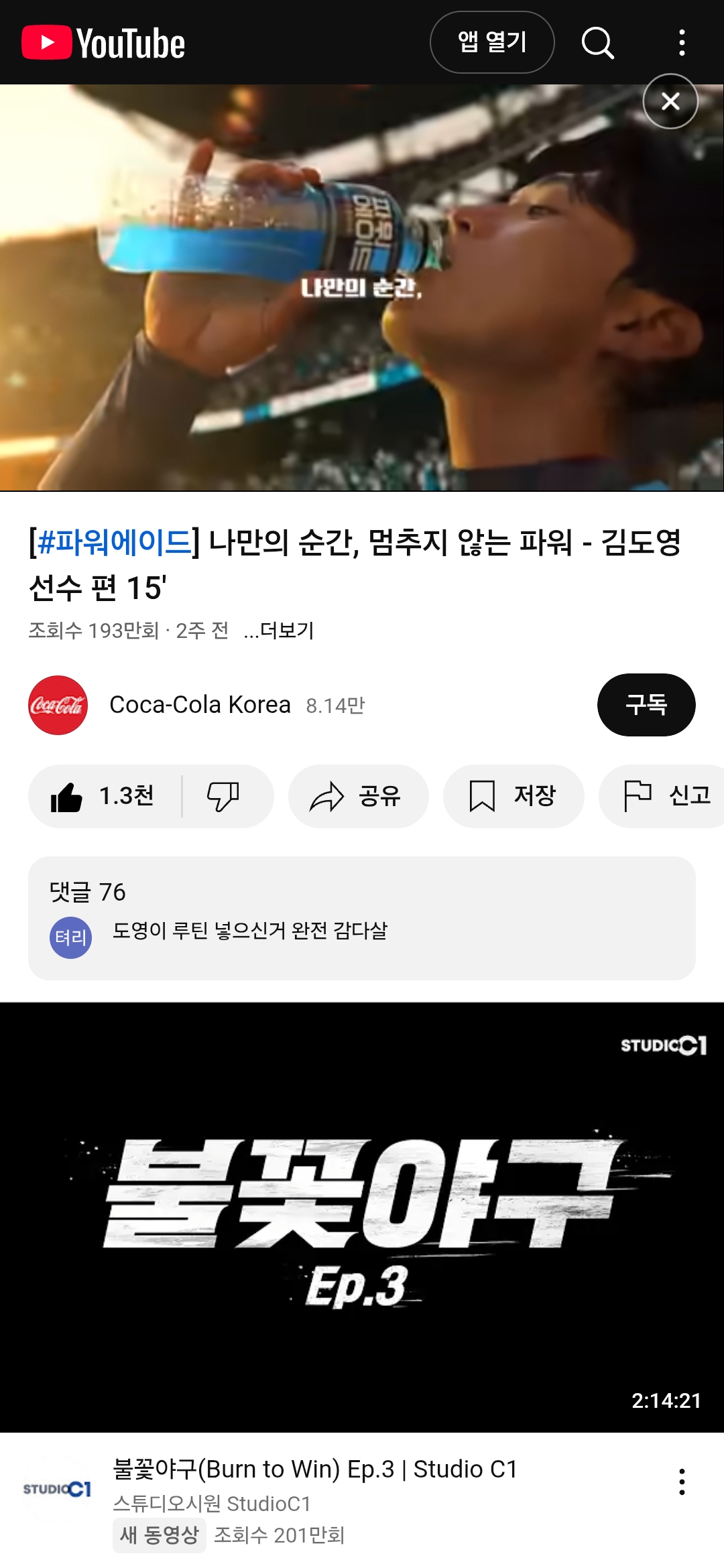Subscribe with the 구독 button
Viewport: 724px width, 1568px height.
646,705
